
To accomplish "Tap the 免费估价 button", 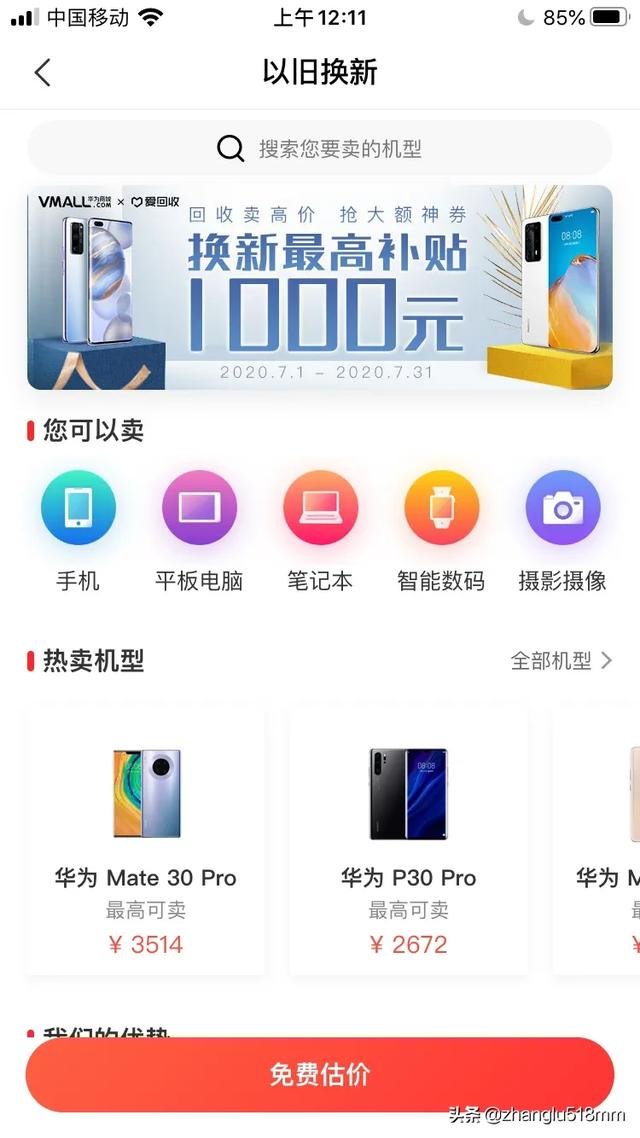I will click(x=320, y=1075).
